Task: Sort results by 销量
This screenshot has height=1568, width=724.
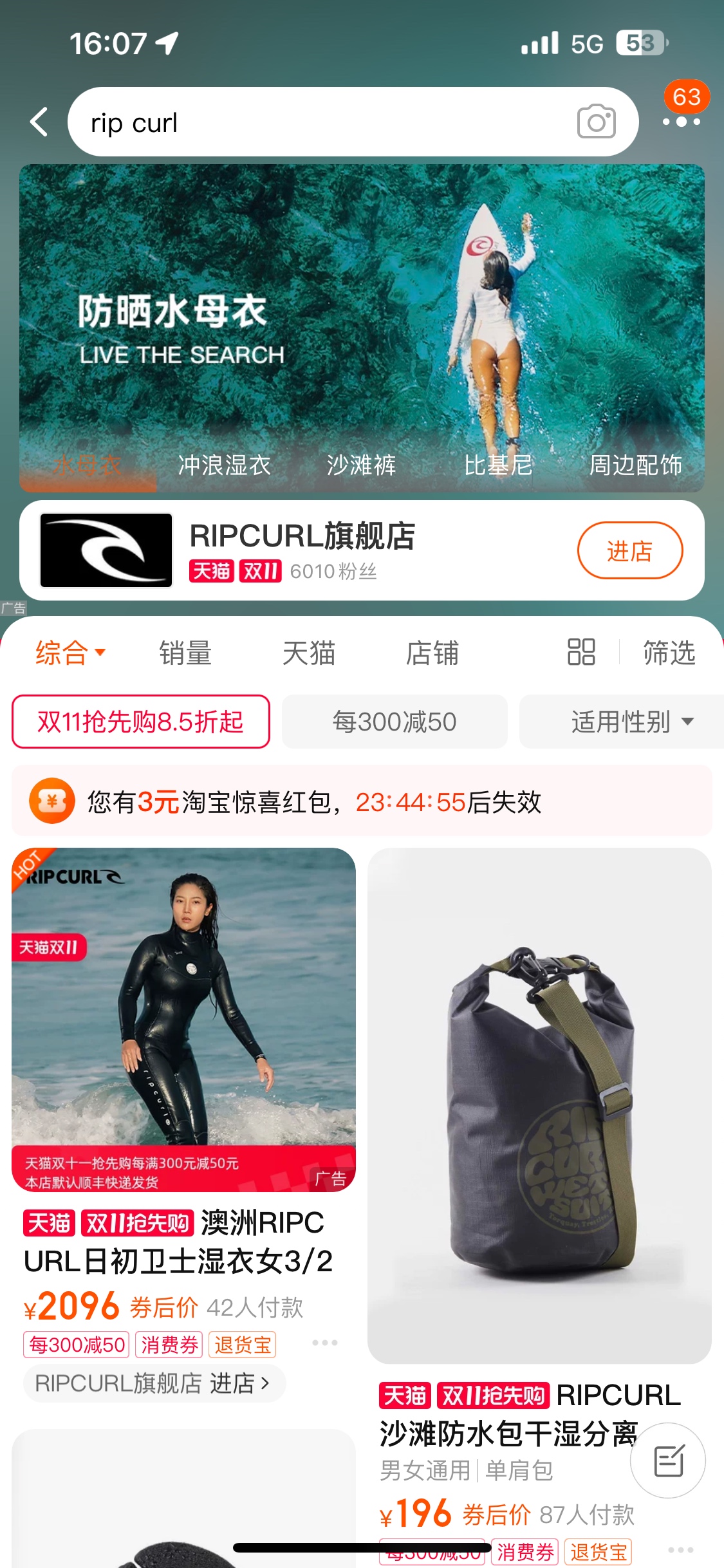Action: point(185,653)
